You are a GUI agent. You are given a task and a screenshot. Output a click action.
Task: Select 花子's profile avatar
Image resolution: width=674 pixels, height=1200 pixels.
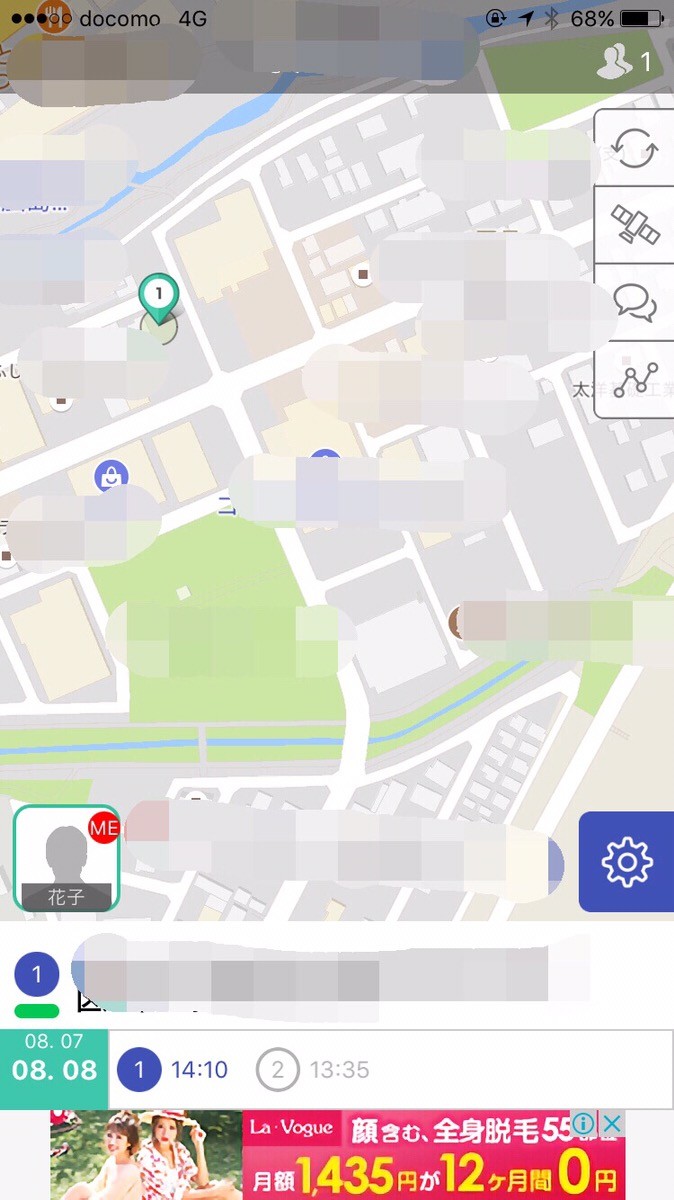[x=67, y=859]
